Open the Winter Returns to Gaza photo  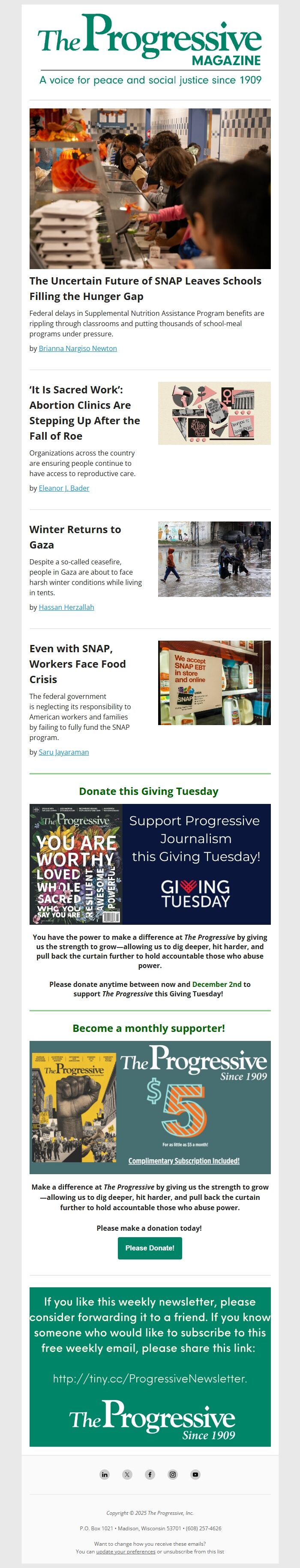[x=214, y=559]
